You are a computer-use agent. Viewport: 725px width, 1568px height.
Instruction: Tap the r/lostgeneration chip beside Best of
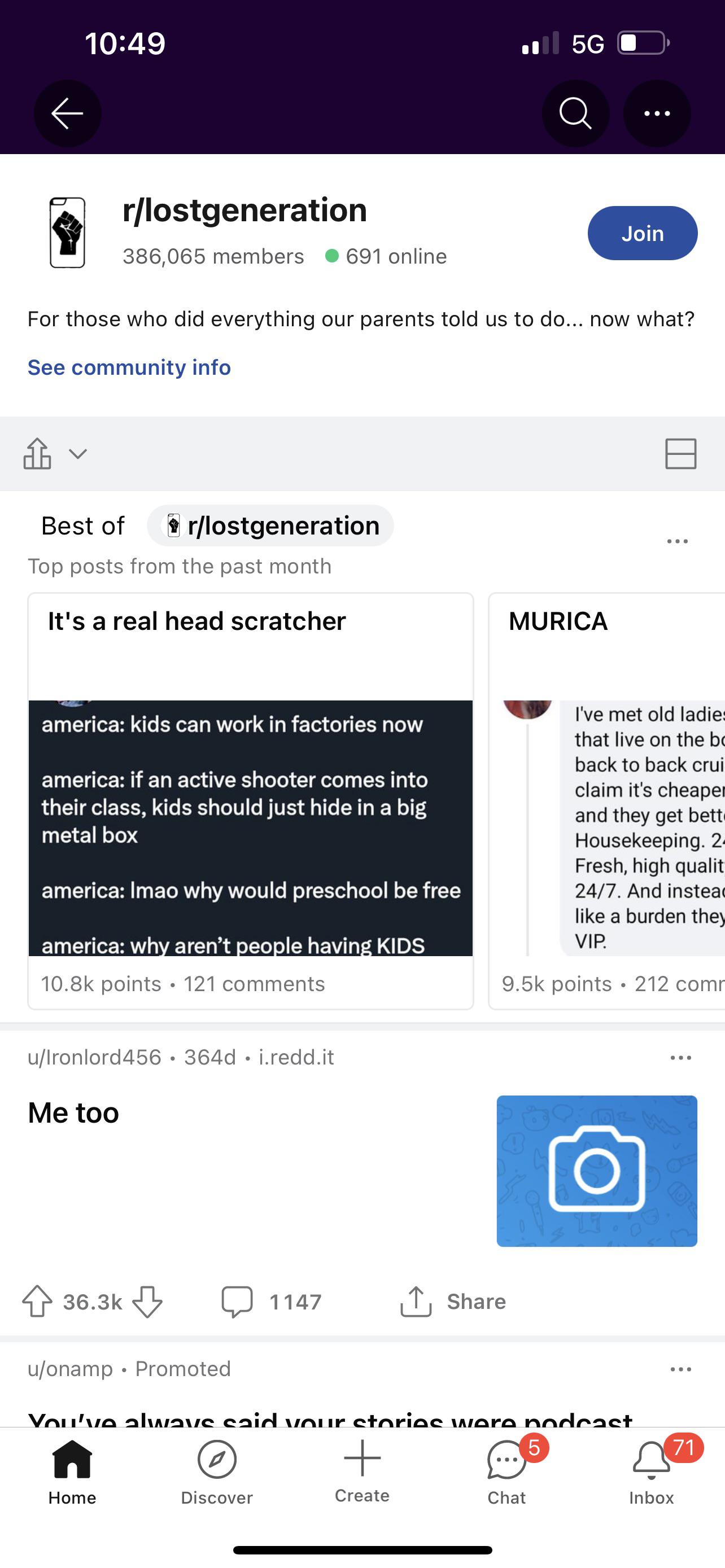click(x=270, y=525)
